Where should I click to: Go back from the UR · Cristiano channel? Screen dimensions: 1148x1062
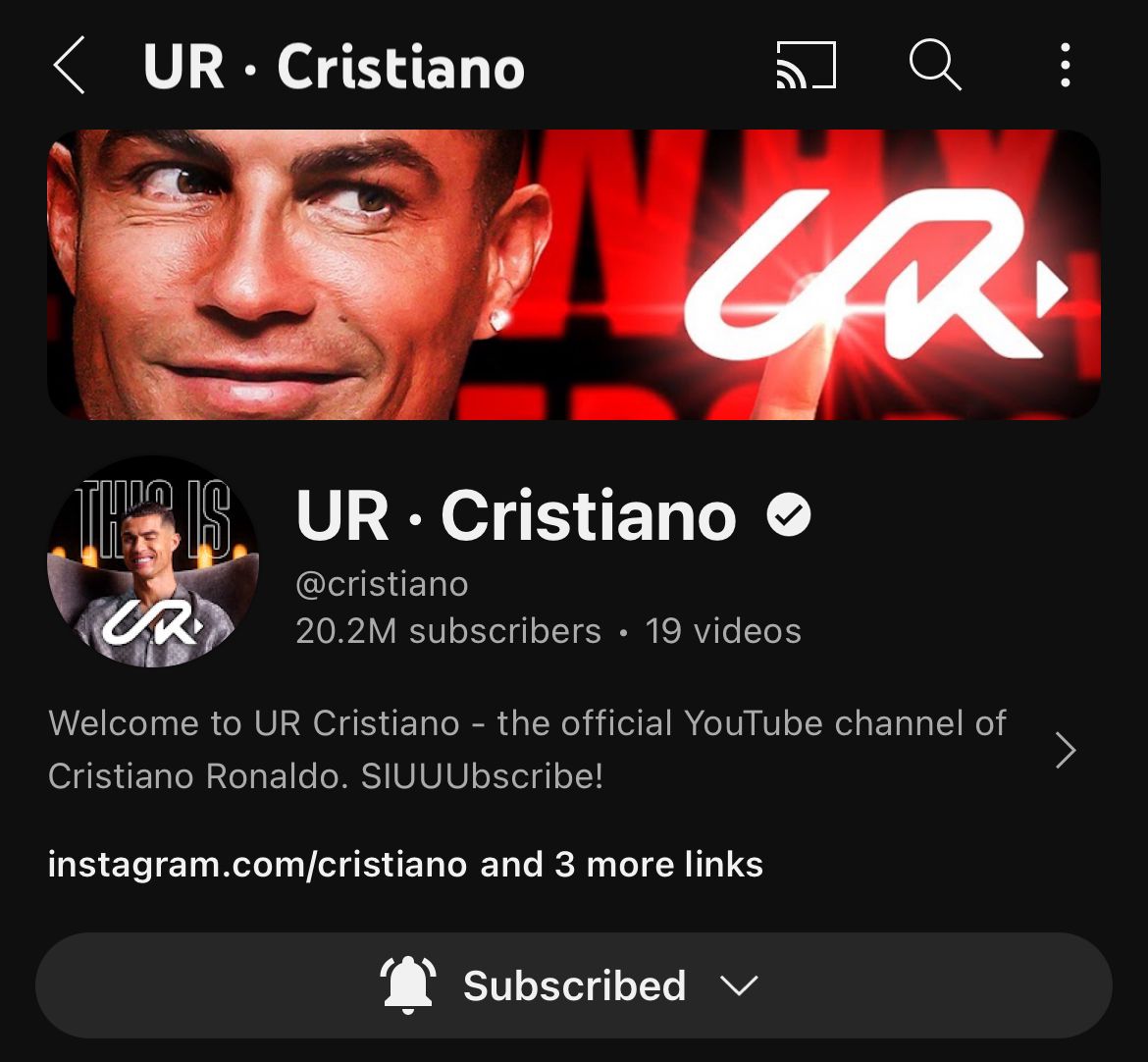pos(69,66)
